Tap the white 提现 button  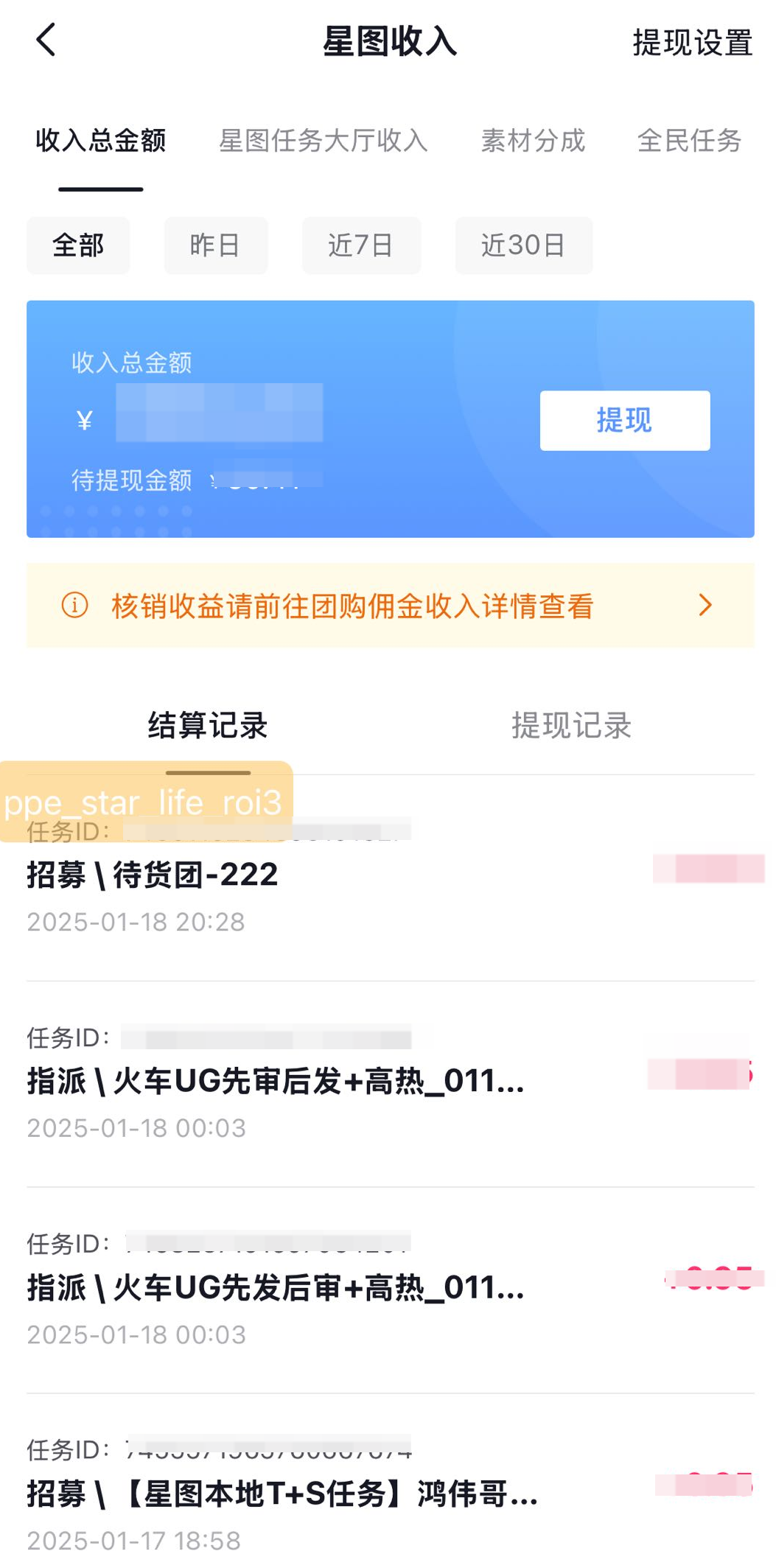coord(624,420)
